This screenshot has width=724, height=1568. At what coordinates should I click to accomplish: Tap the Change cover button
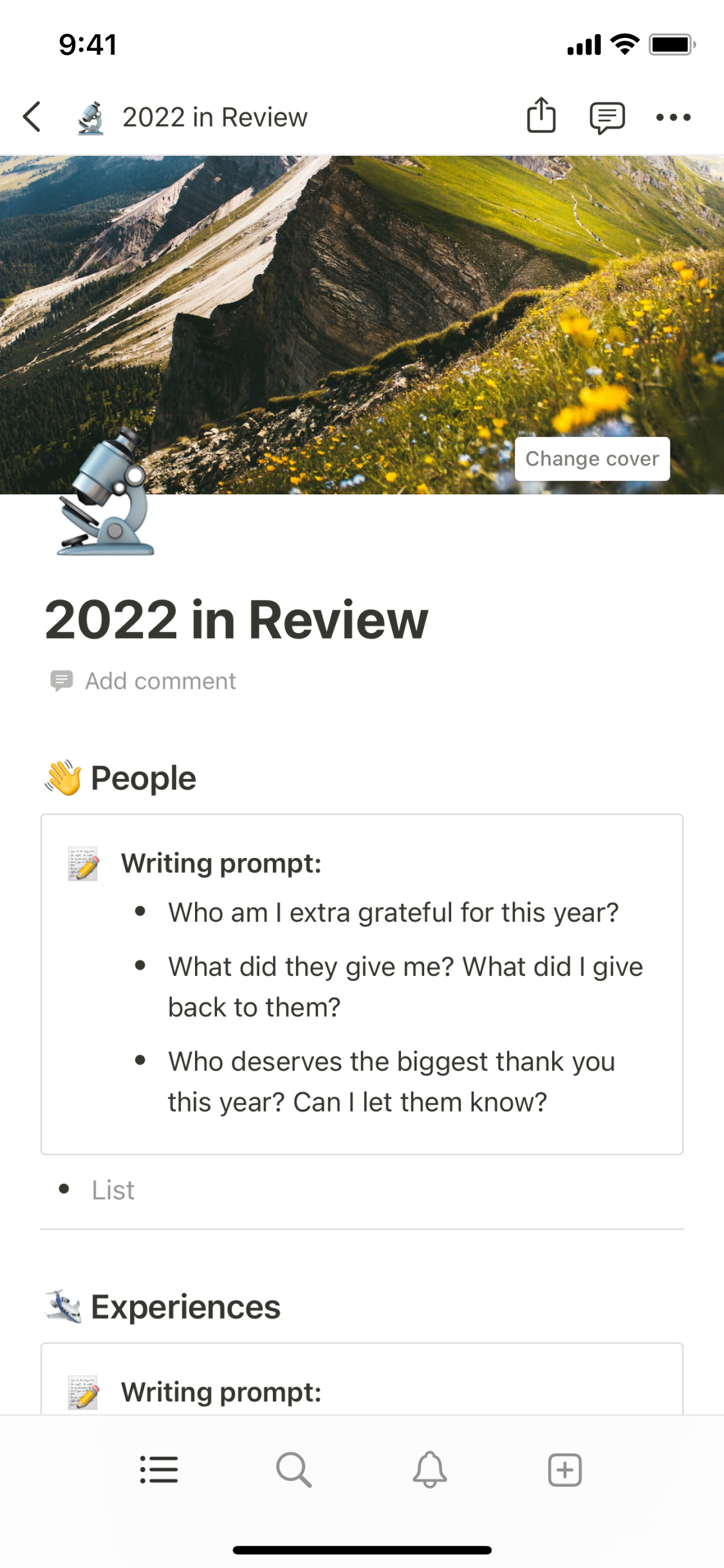tap(591, 459)
